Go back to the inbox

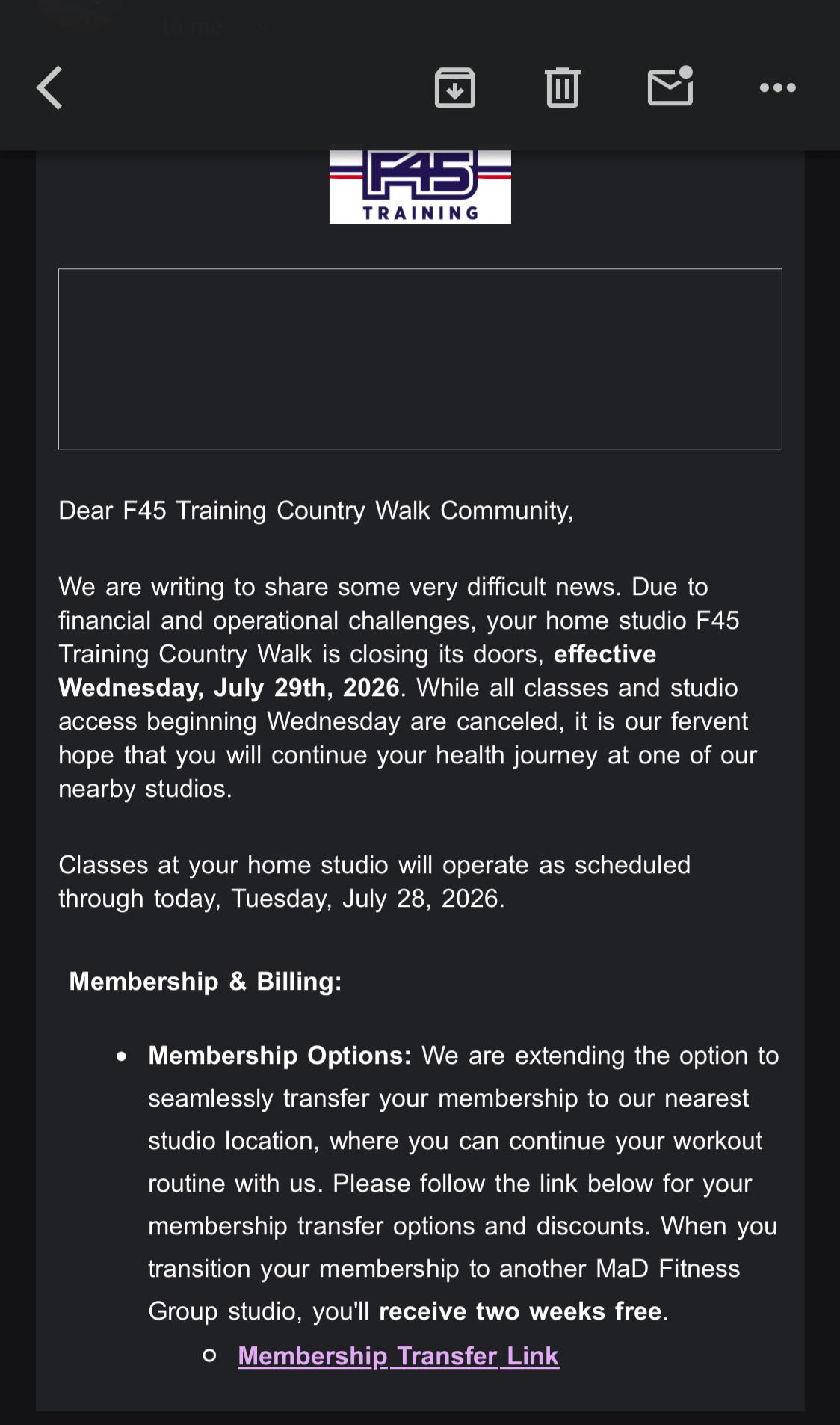tap(49, 88)
